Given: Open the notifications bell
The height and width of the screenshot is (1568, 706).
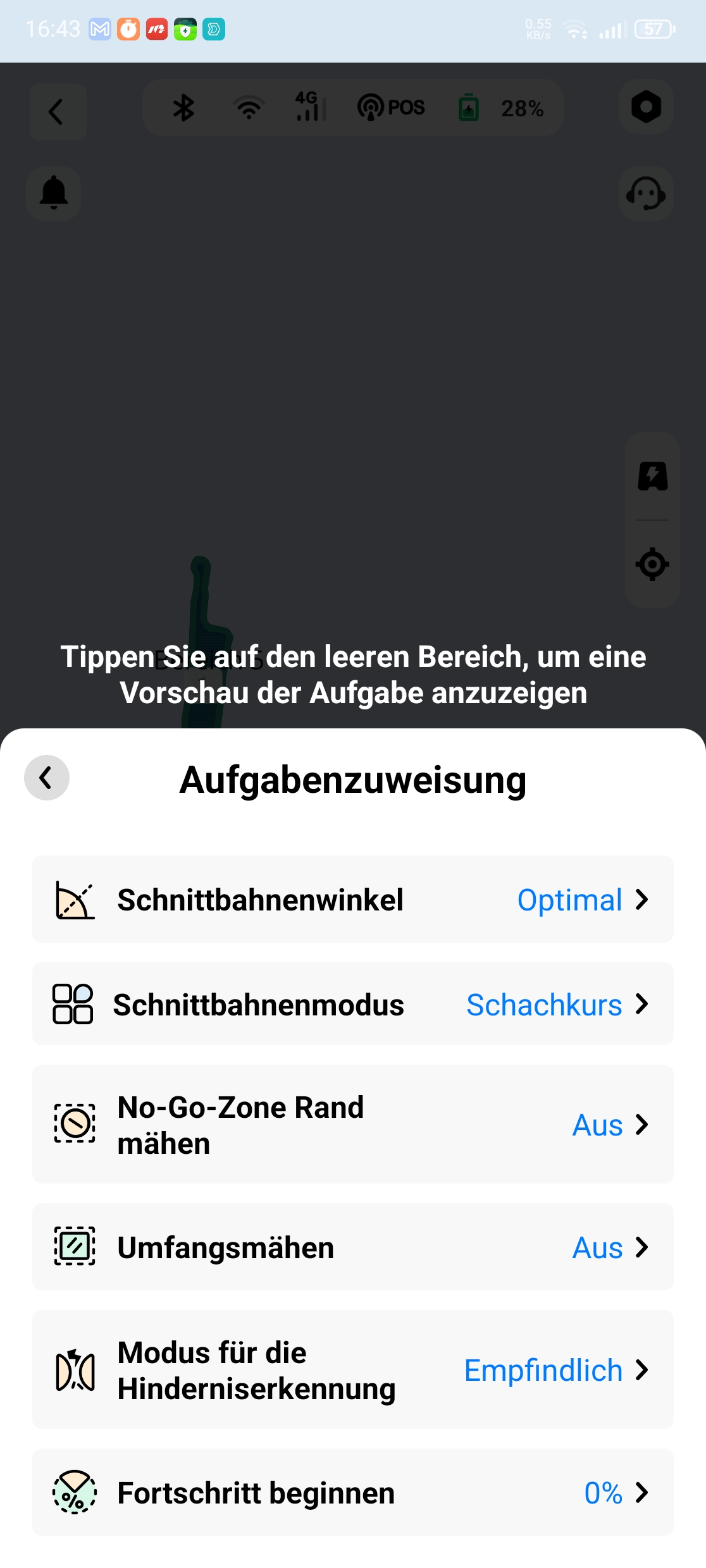Looking at the screenshot, I should (54, 193).
